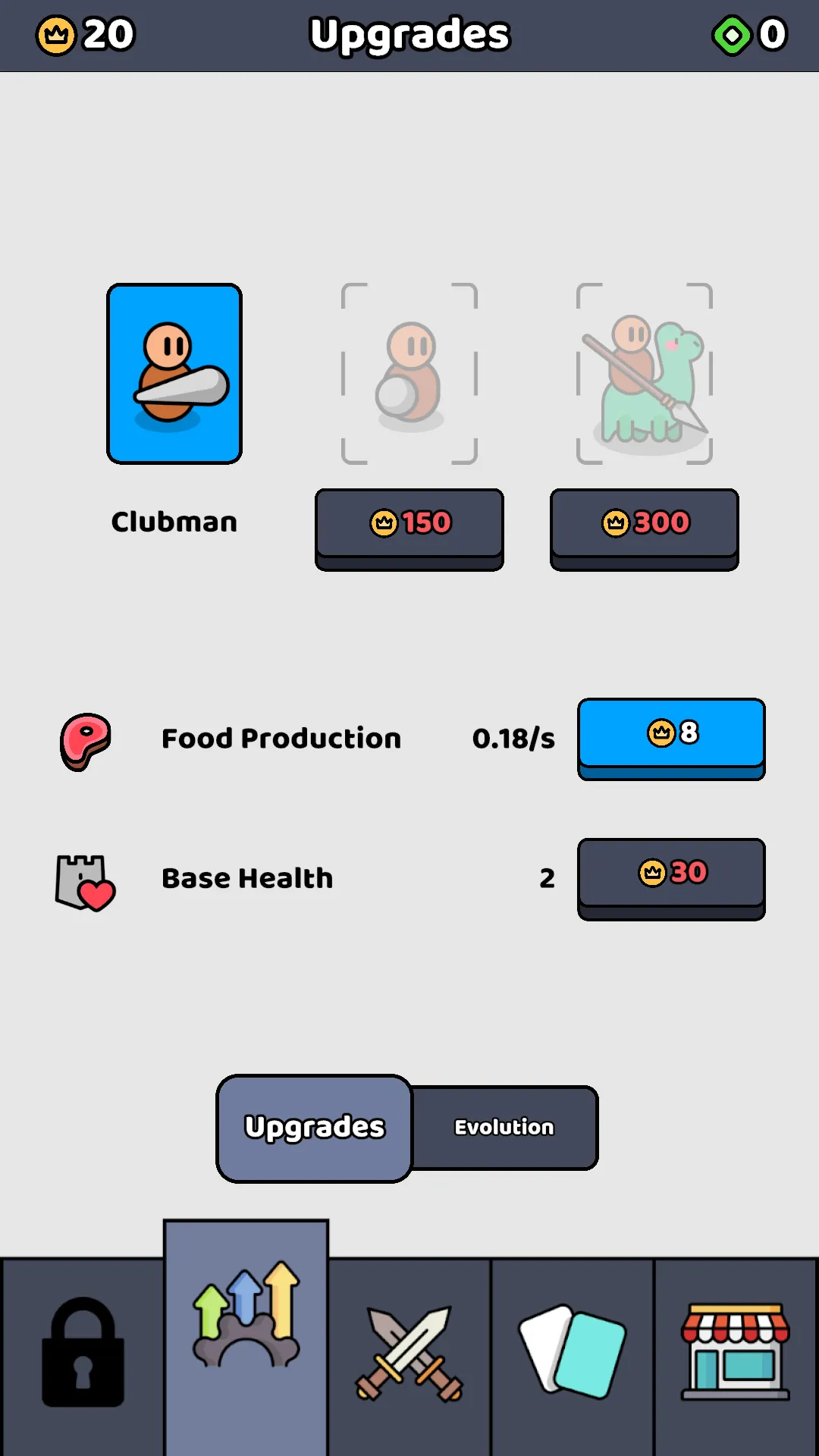Switch to the Evolution tab
This screenshot has height=1456, width=819.
[x=504, y=1128]
